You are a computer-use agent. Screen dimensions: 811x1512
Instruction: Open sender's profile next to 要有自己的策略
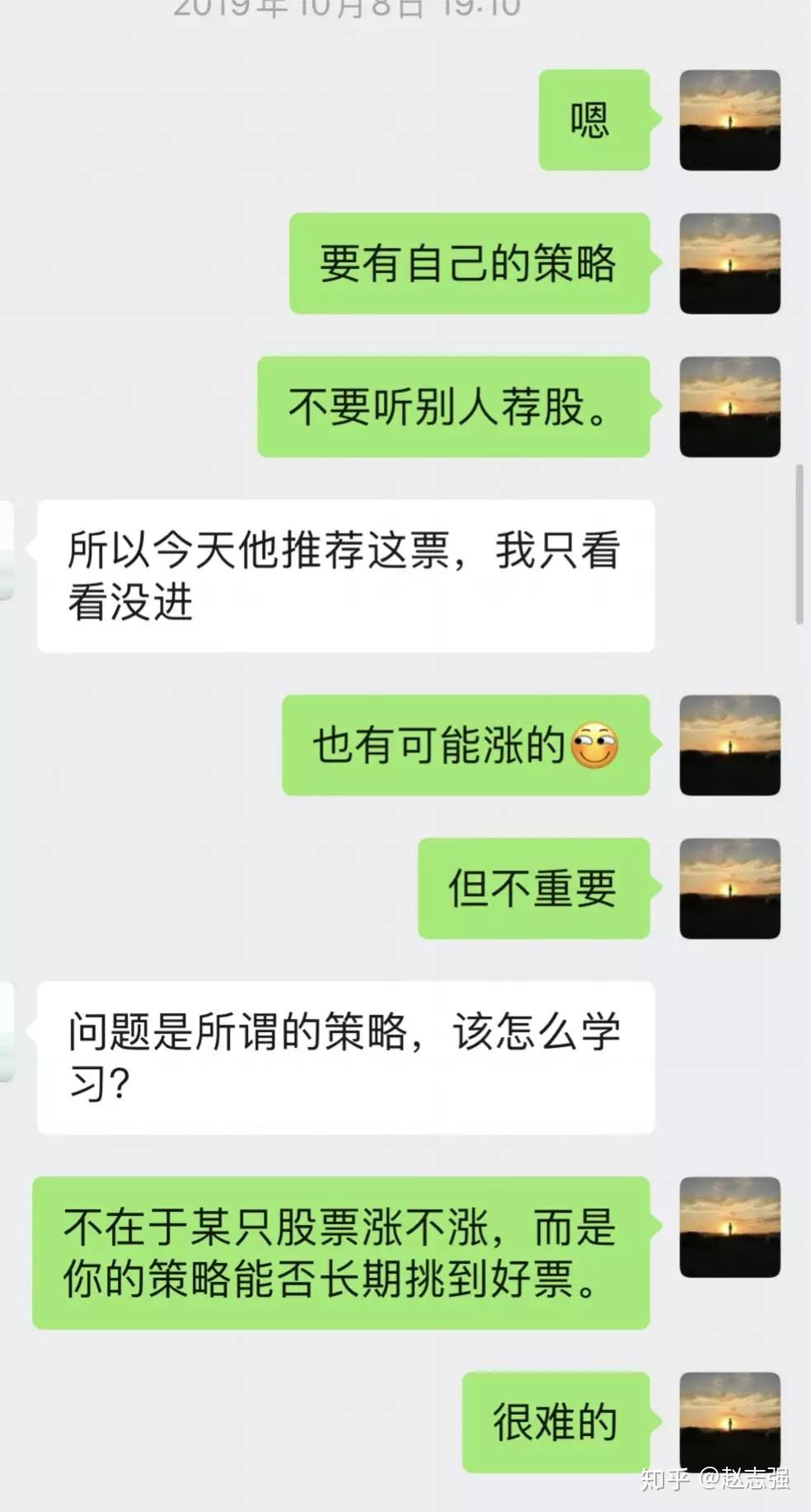[x=729, y=264]
